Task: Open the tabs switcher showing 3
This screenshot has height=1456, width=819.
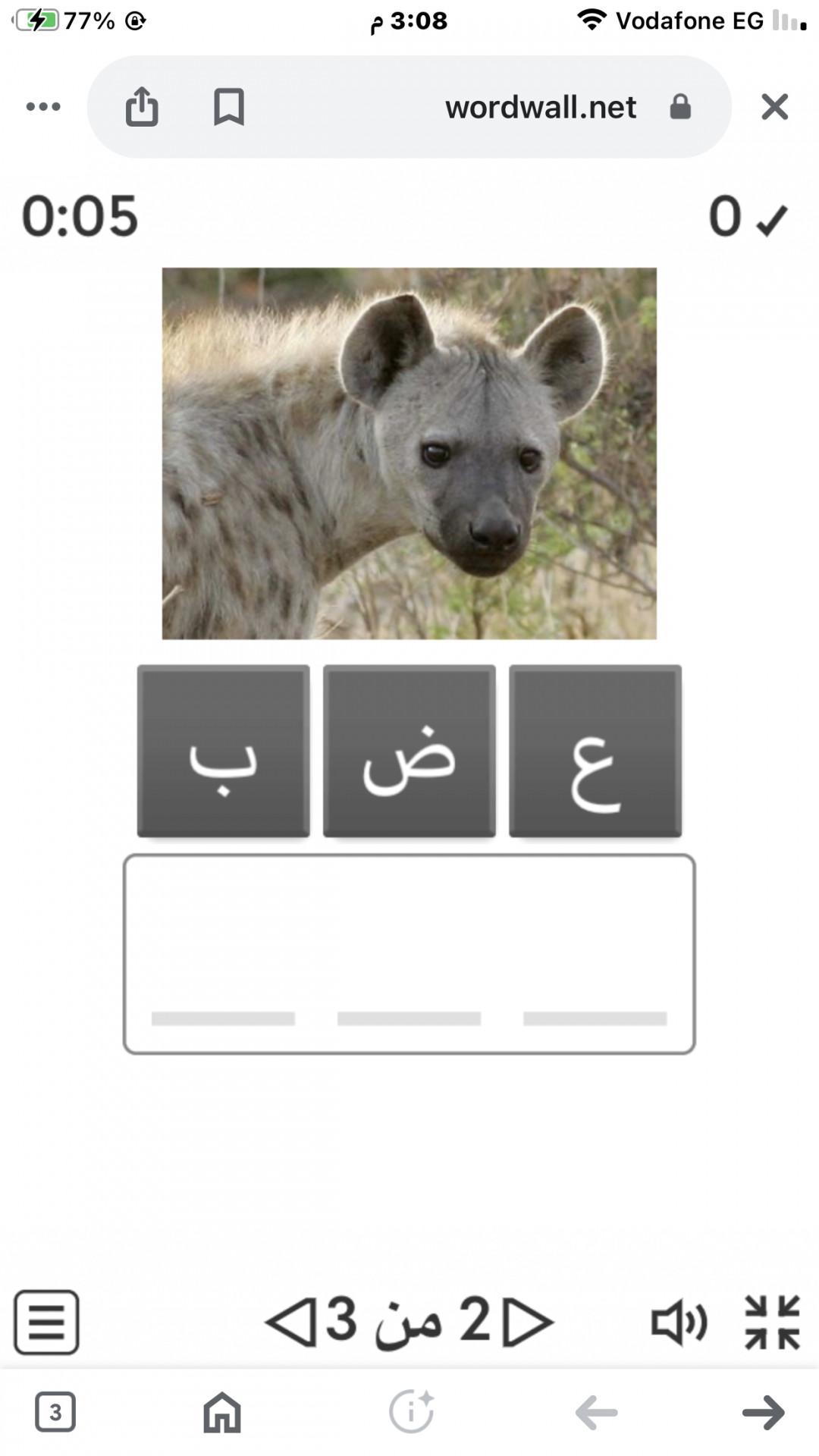Action: pyautogui.click(x=55, y=1412)
